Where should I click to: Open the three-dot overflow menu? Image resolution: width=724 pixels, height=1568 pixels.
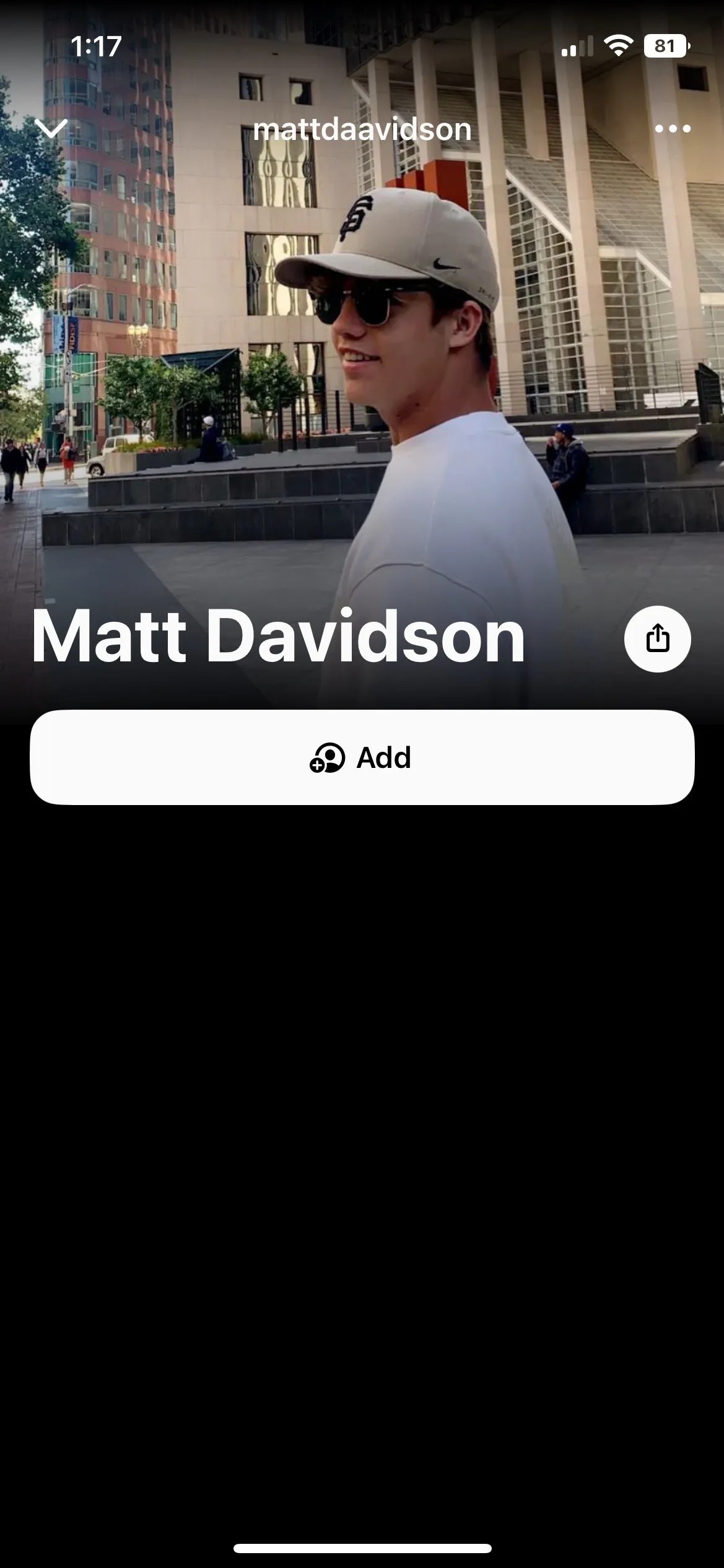[673, 129]
